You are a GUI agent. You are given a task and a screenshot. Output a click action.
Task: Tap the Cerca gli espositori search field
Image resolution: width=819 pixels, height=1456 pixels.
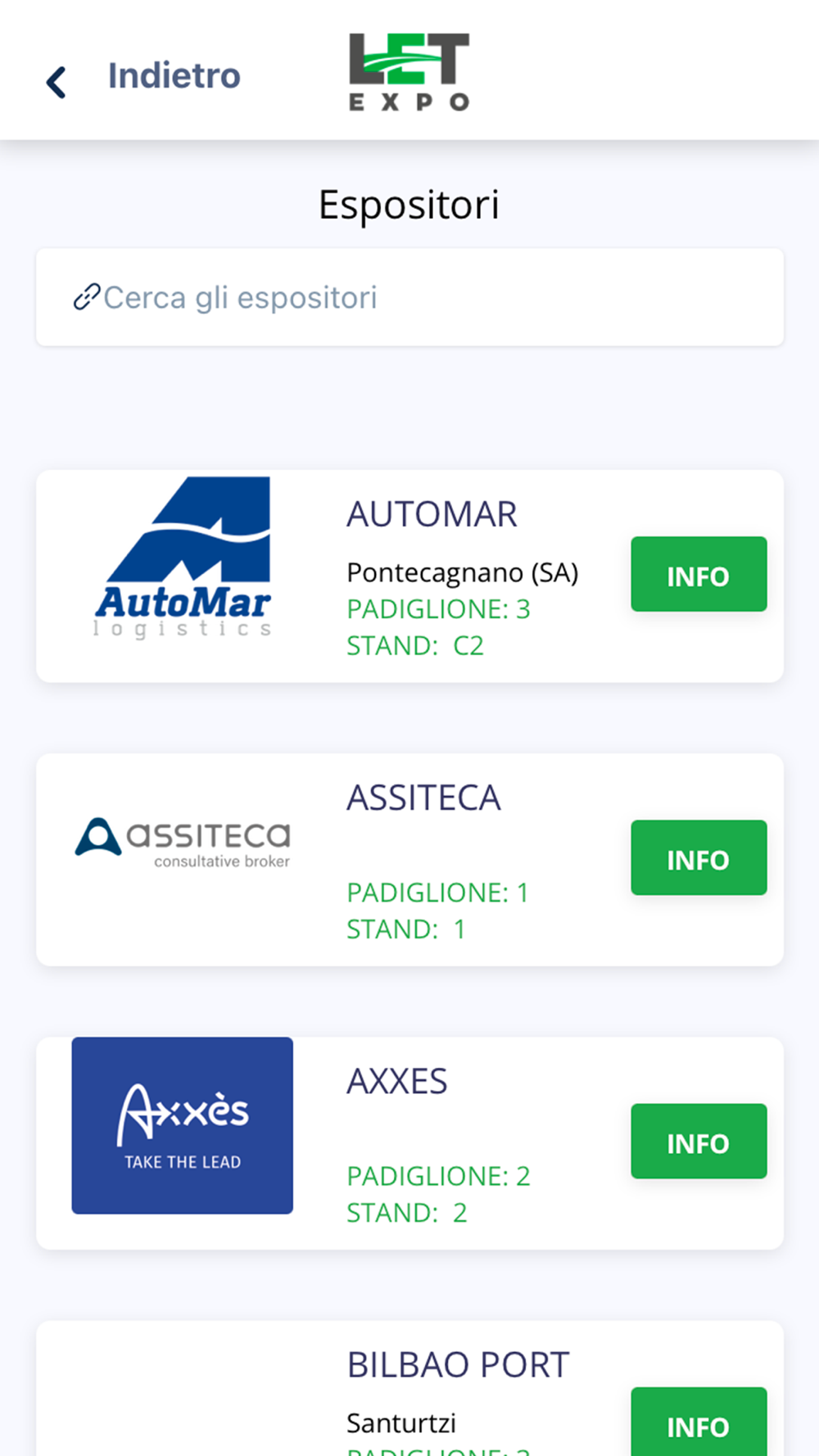point(409,297)
